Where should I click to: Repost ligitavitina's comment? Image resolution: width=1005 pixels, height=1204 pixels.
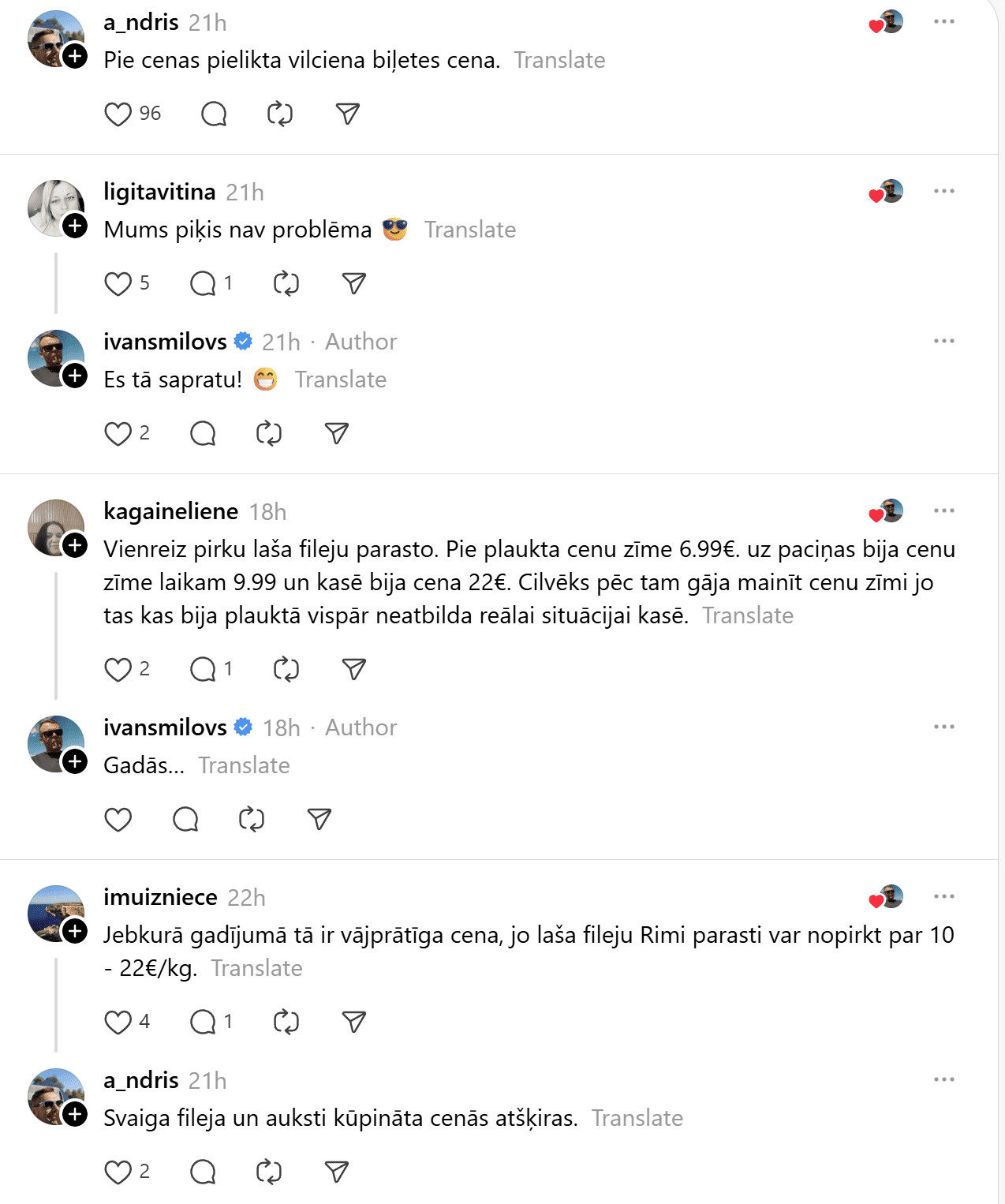pos(286,284)
